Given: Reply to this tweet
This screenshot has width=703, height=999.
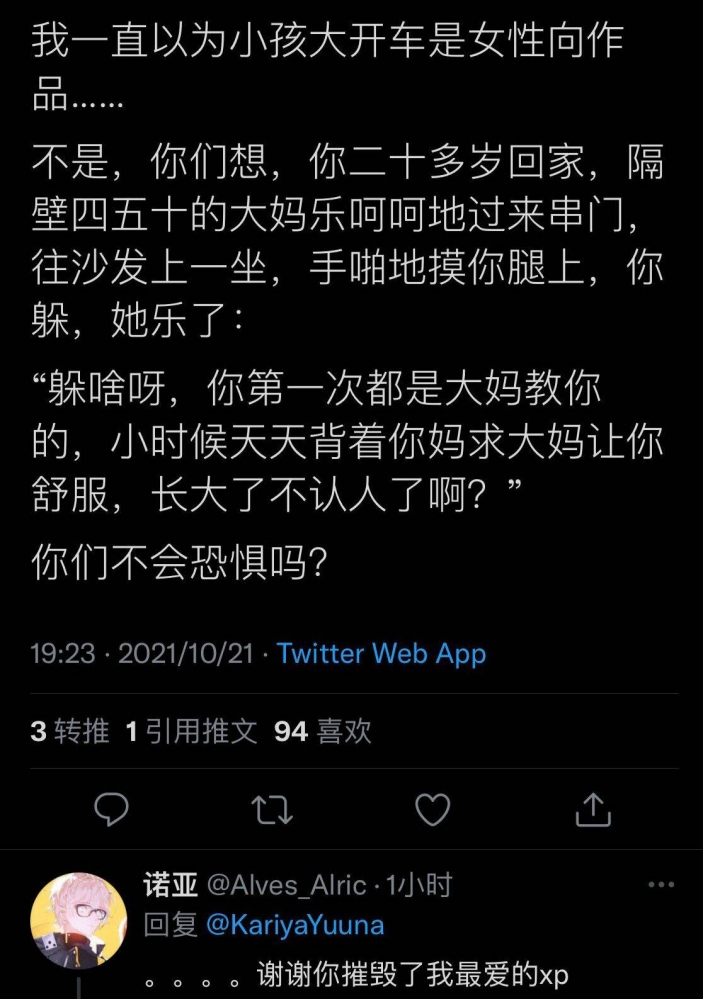Looking at the screenshot, I should 111,809.
